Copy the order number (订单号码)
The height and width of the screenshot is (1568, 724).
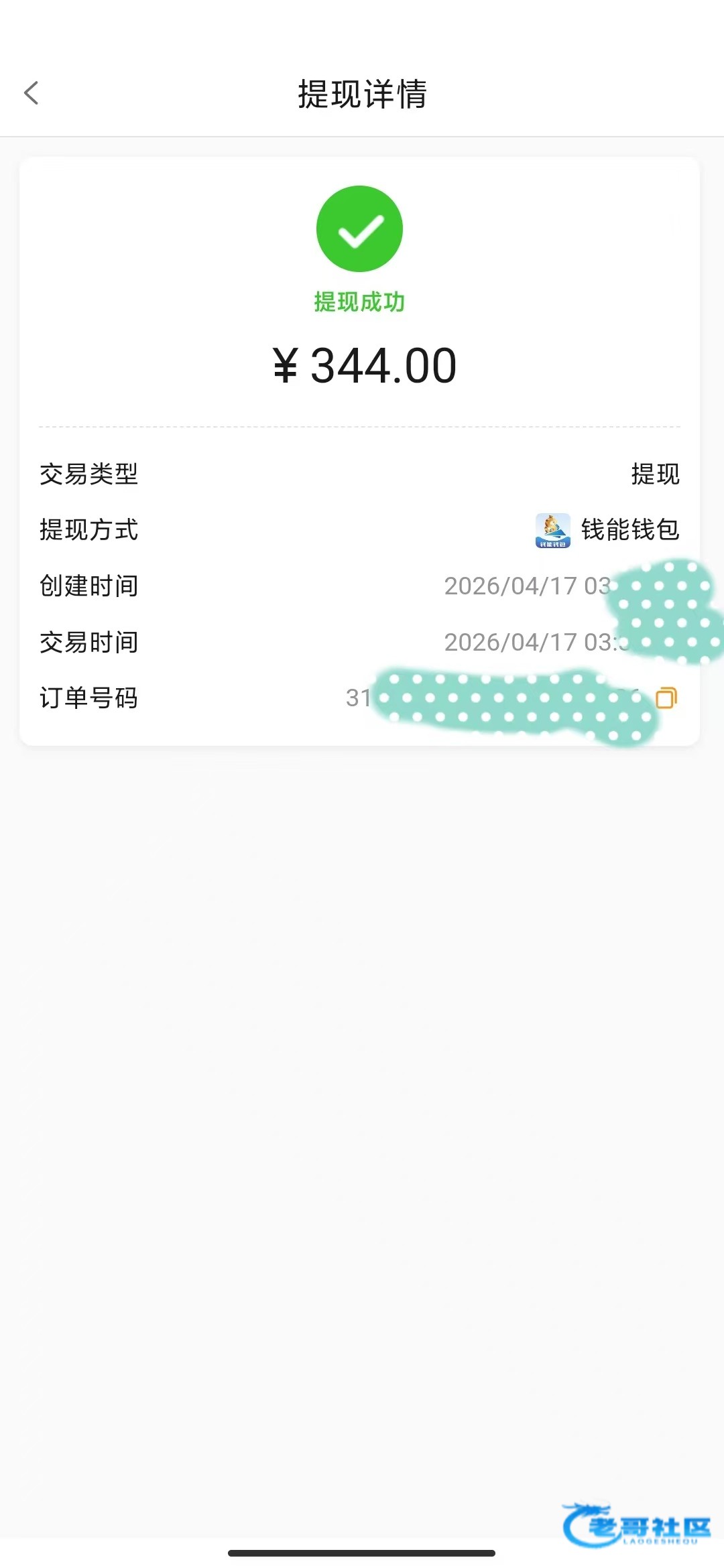tap(666, 698)
